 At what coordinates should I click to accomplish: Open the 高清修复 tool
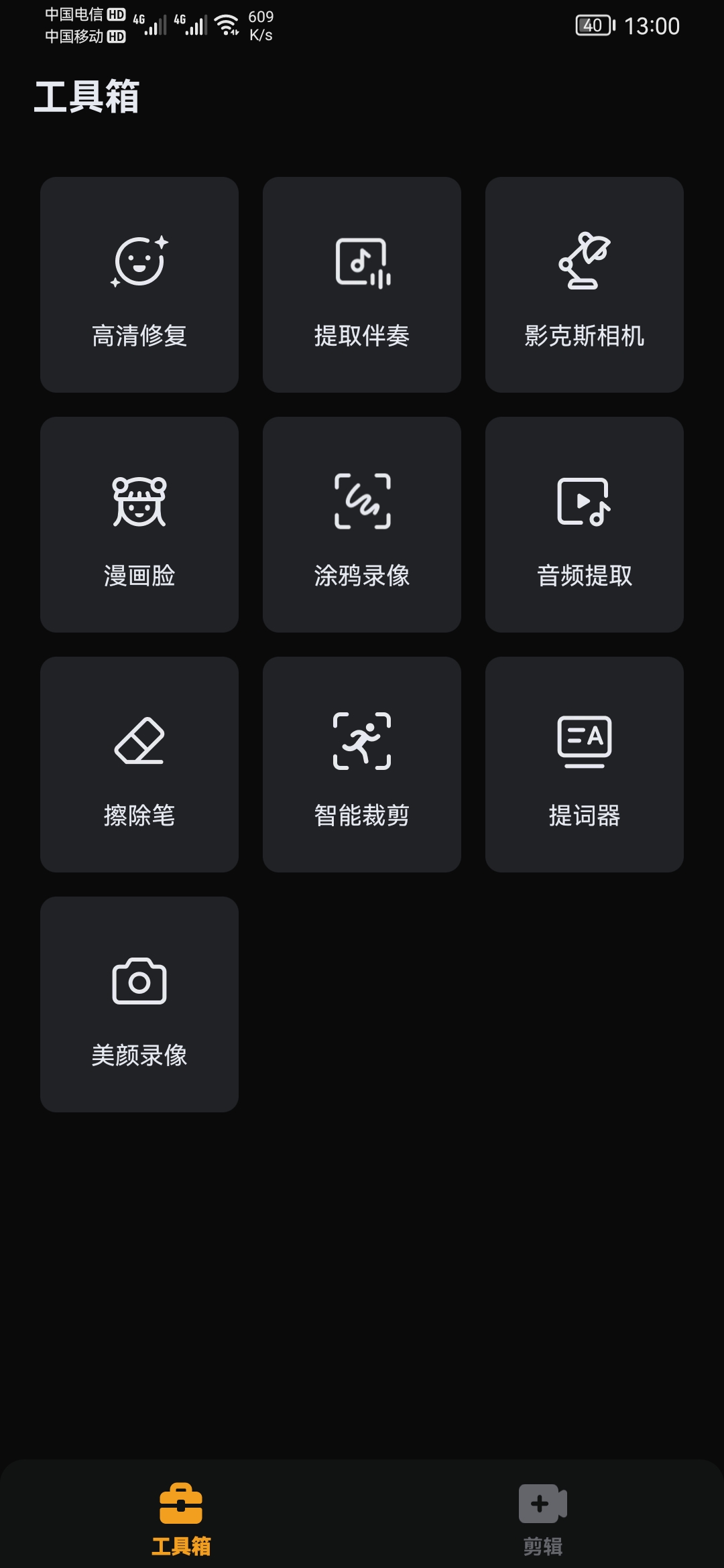click(x=139, y=285)
